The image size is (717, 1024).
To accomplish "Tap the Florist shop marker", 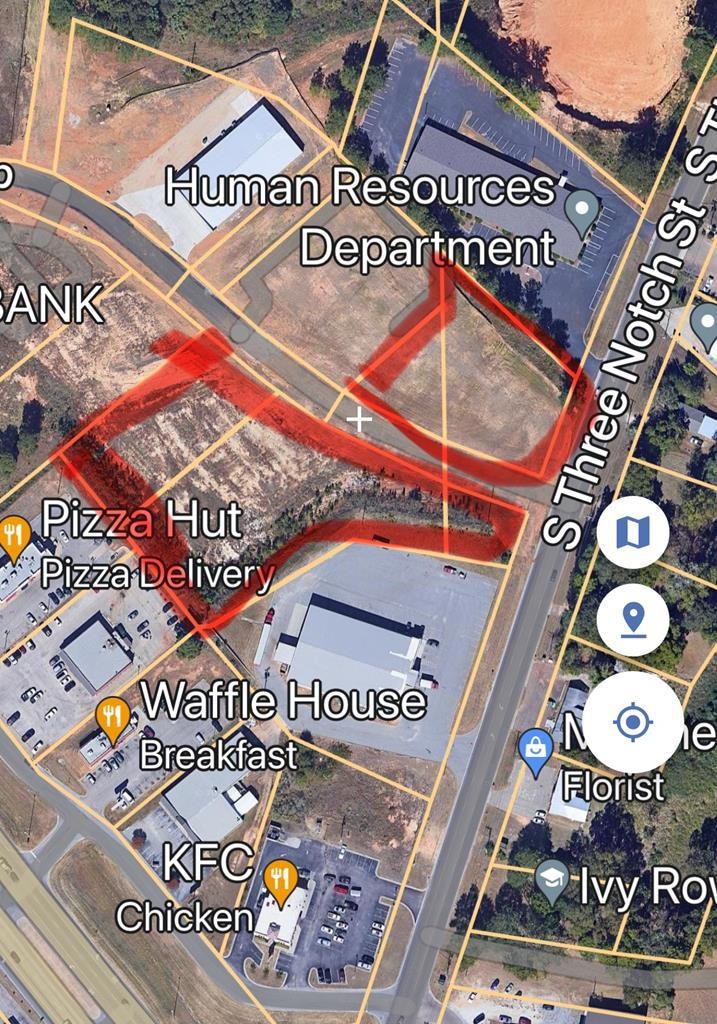I will (x=537, y=750).
